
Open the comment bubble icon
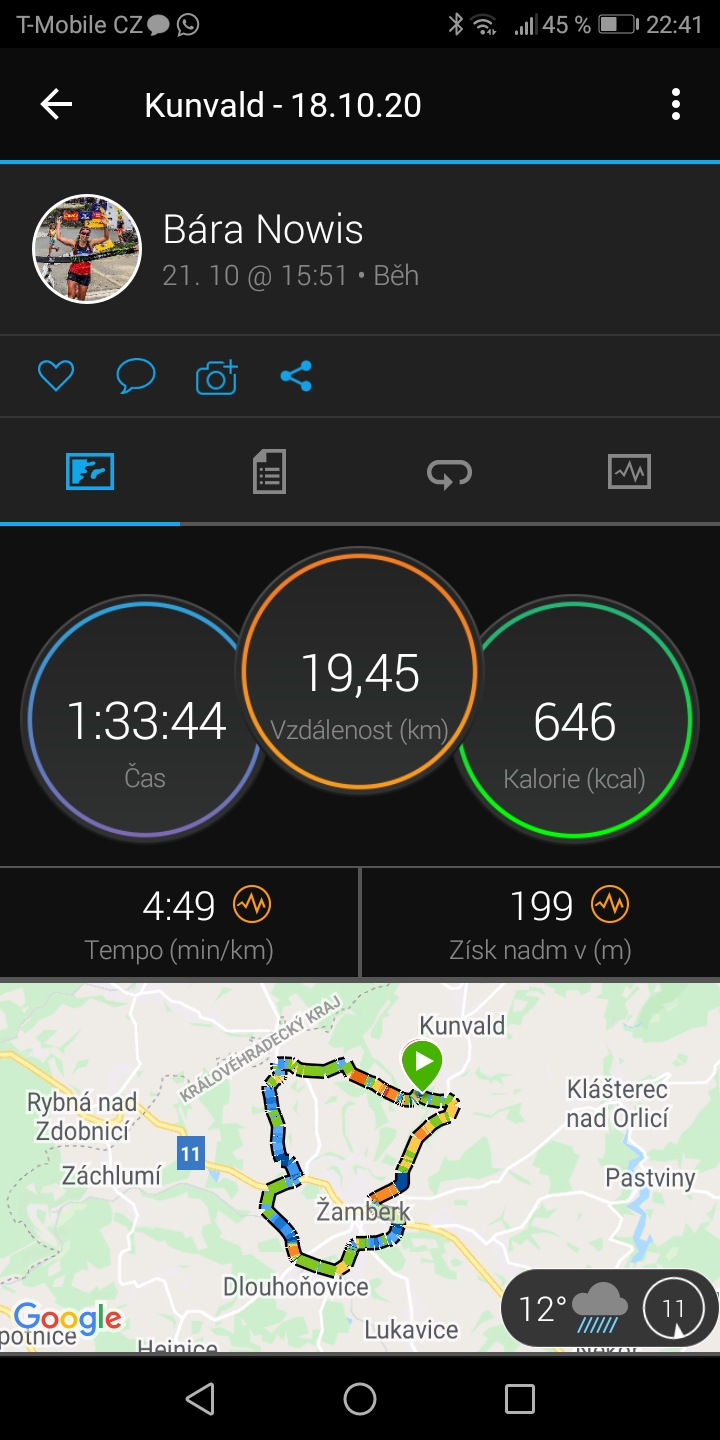point(135,376)
